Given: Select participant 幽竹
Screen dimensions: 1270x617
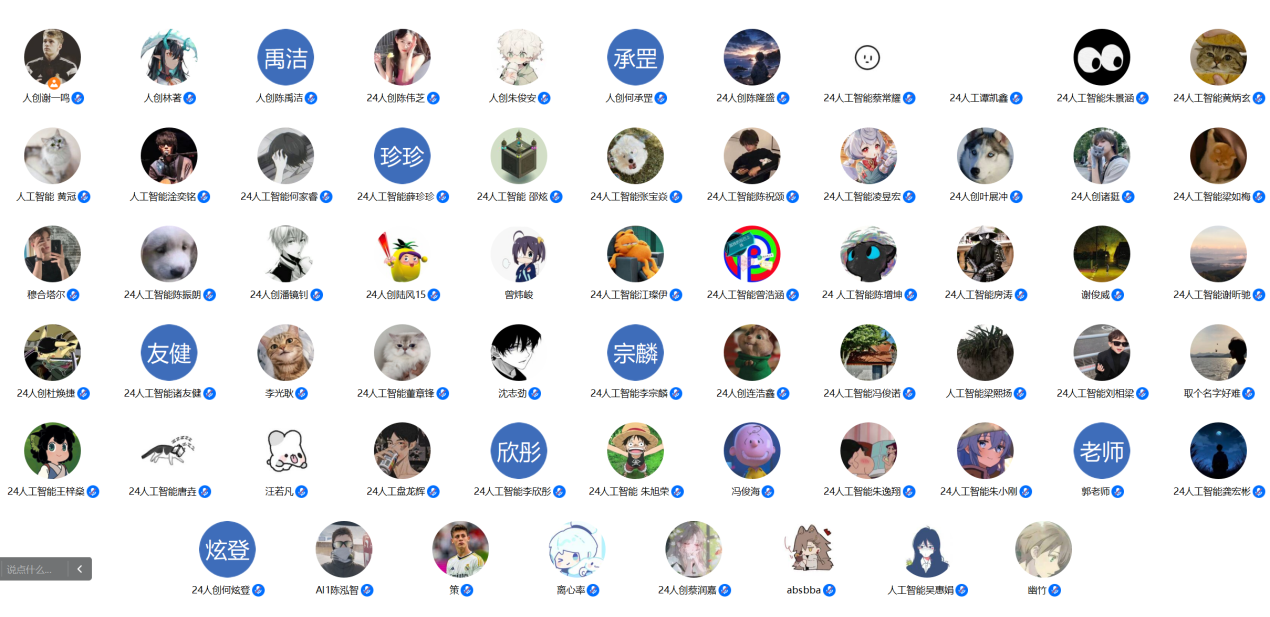Looking at the screenshot, I should coord(1043,548).
